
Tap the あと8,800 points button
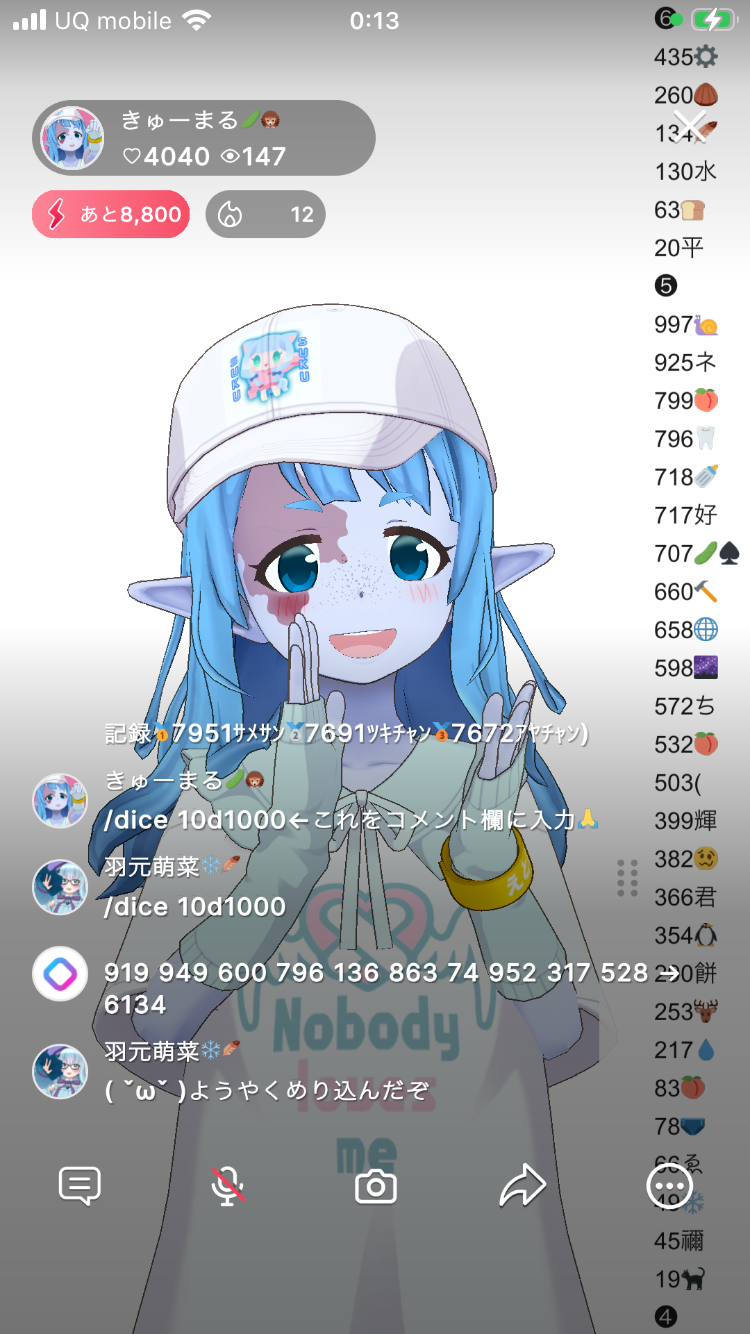pos(111,214)
